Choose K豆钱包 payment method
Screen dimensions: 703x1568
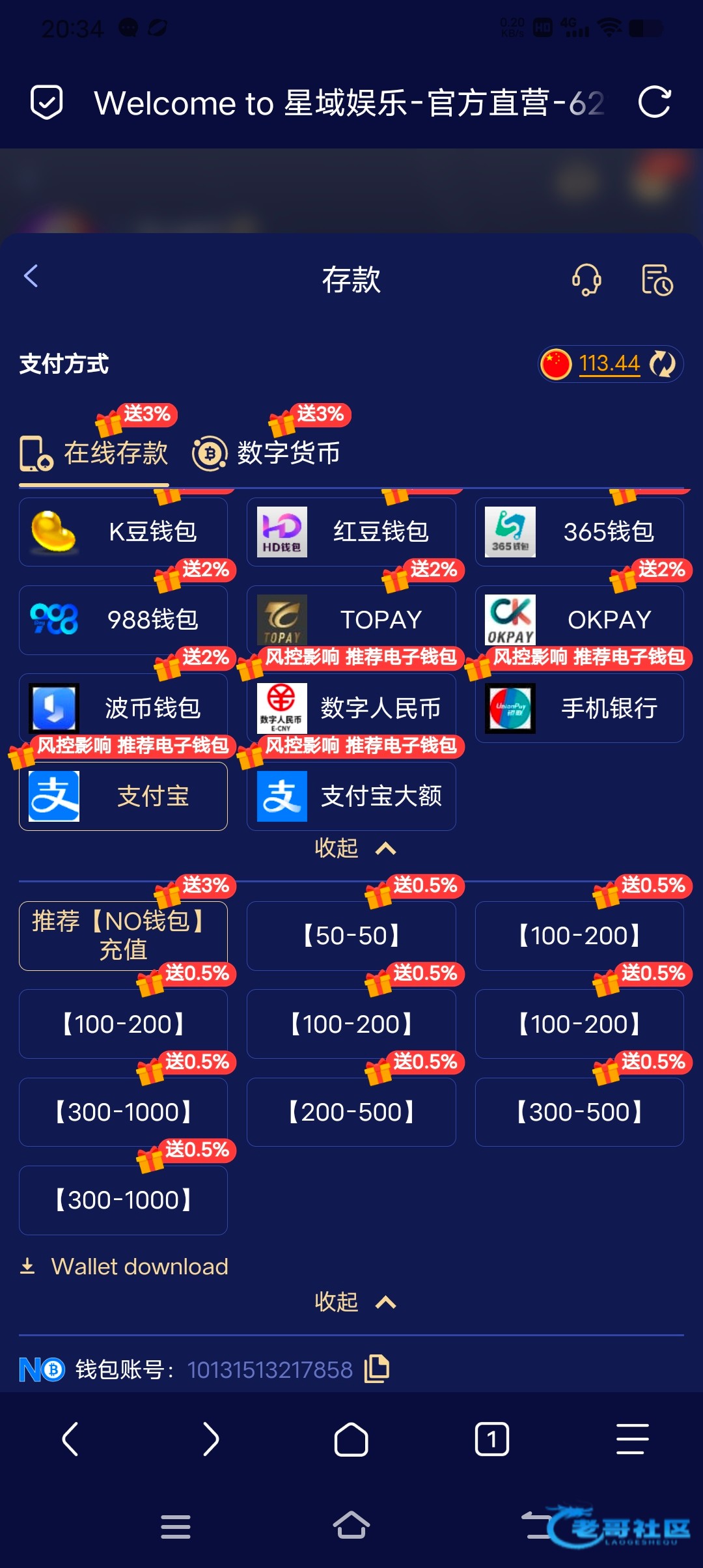click(124, 531)
